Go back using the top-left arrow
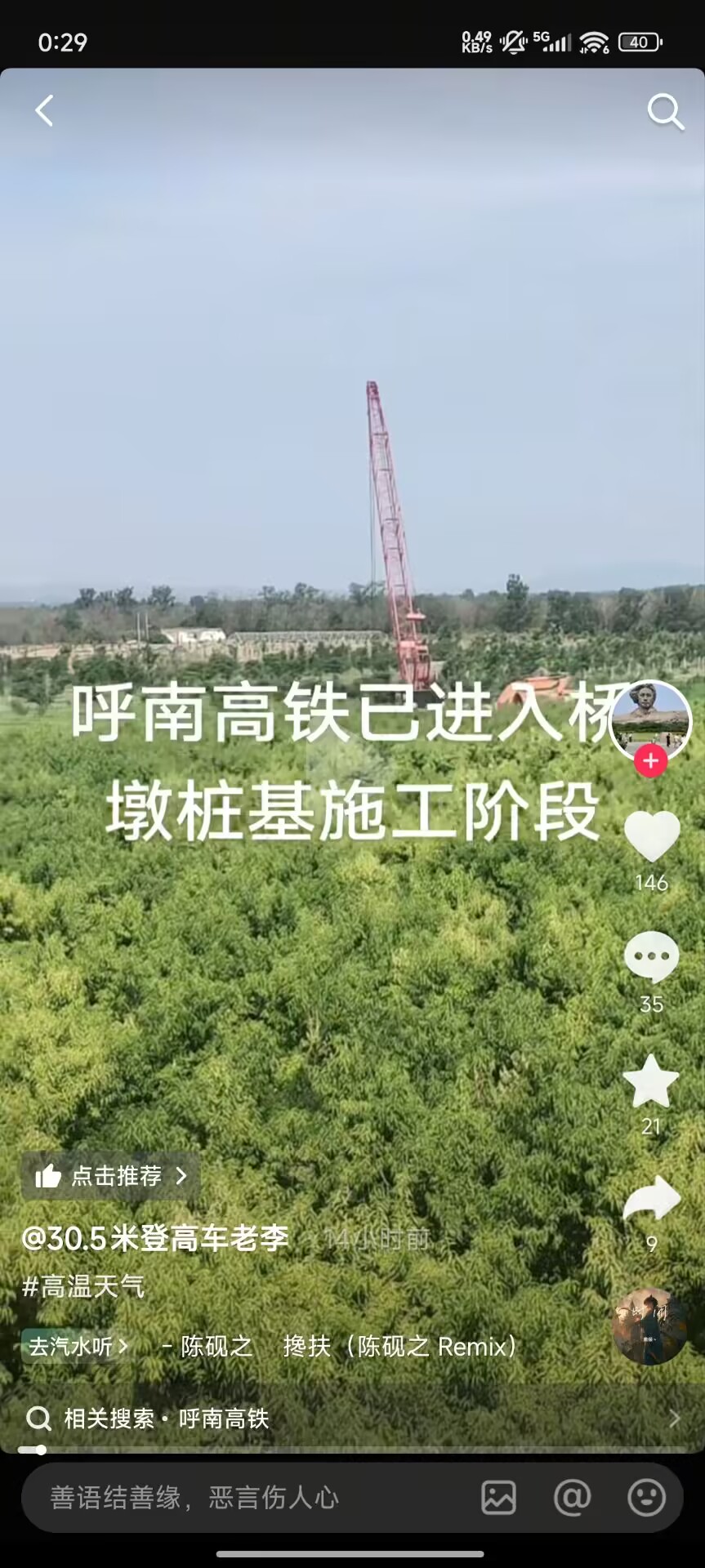Image resolution: width=705 pixels, height=1568 pixels. point(45,110)
